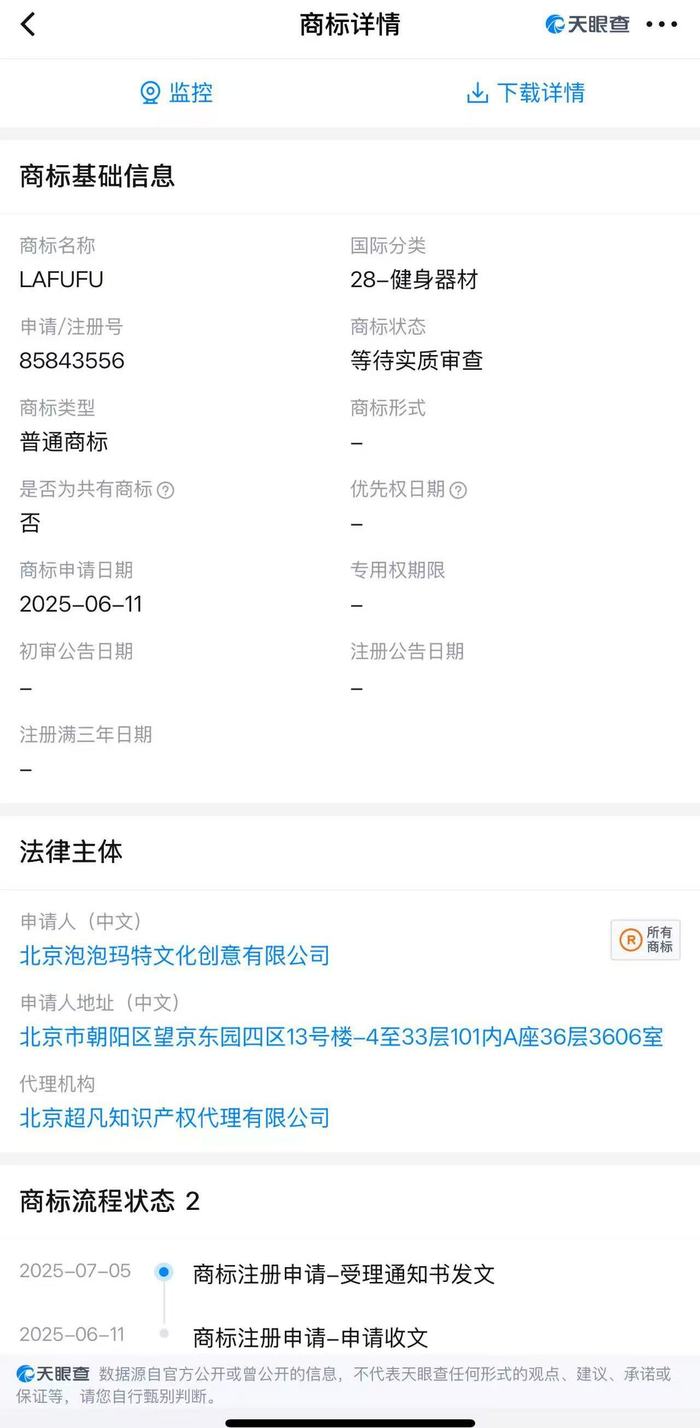The width and height of the screenshot is (700, 1428).
Task: Open help icon next to 优先权日期
Action: 458,490
